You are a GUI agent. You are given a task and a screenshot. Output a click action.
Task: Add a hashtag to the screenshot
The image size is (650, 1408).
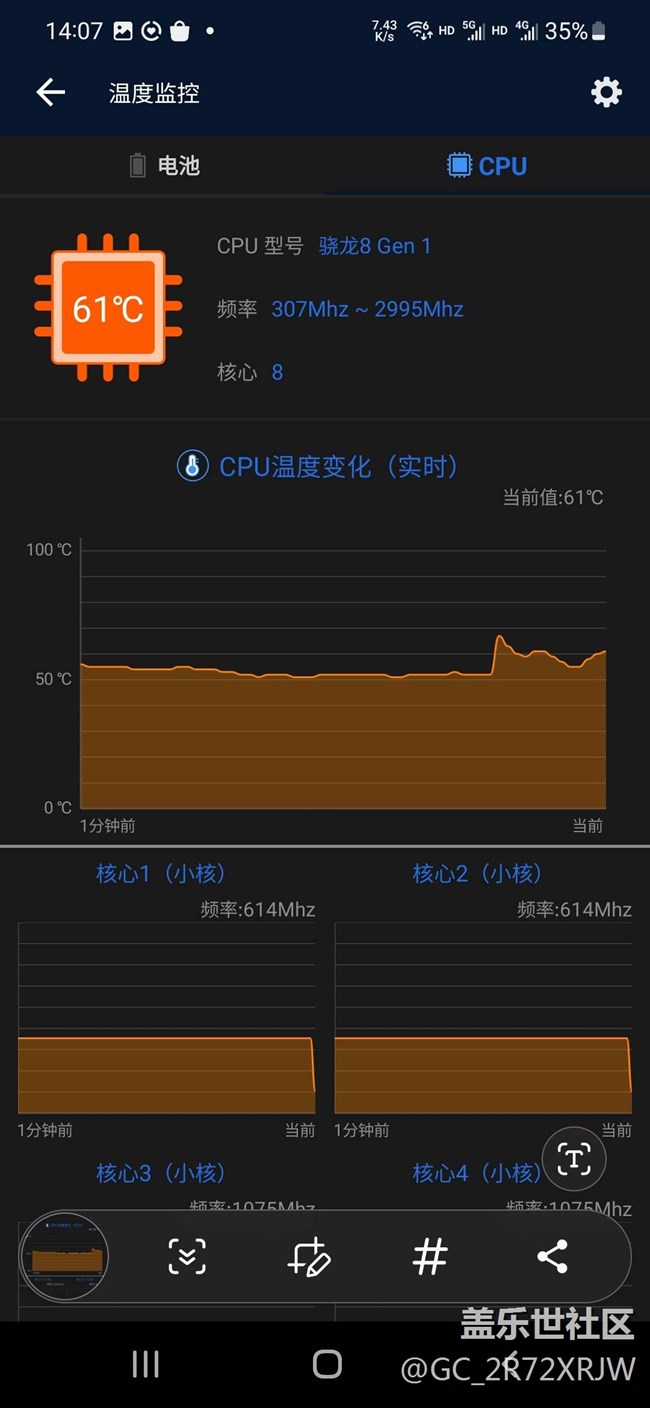[x=430, y=1257]
